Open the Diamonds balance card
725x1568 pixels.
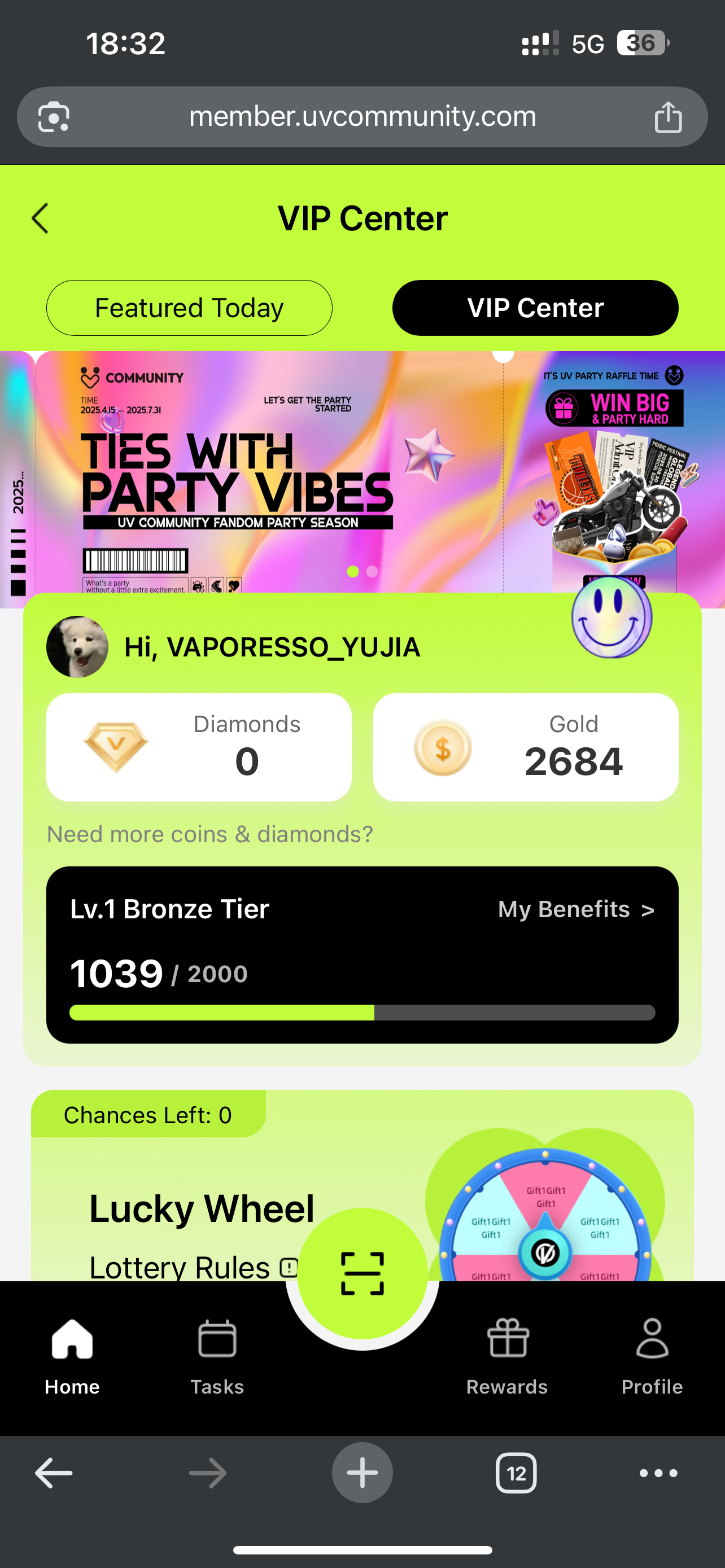(199, 747)
